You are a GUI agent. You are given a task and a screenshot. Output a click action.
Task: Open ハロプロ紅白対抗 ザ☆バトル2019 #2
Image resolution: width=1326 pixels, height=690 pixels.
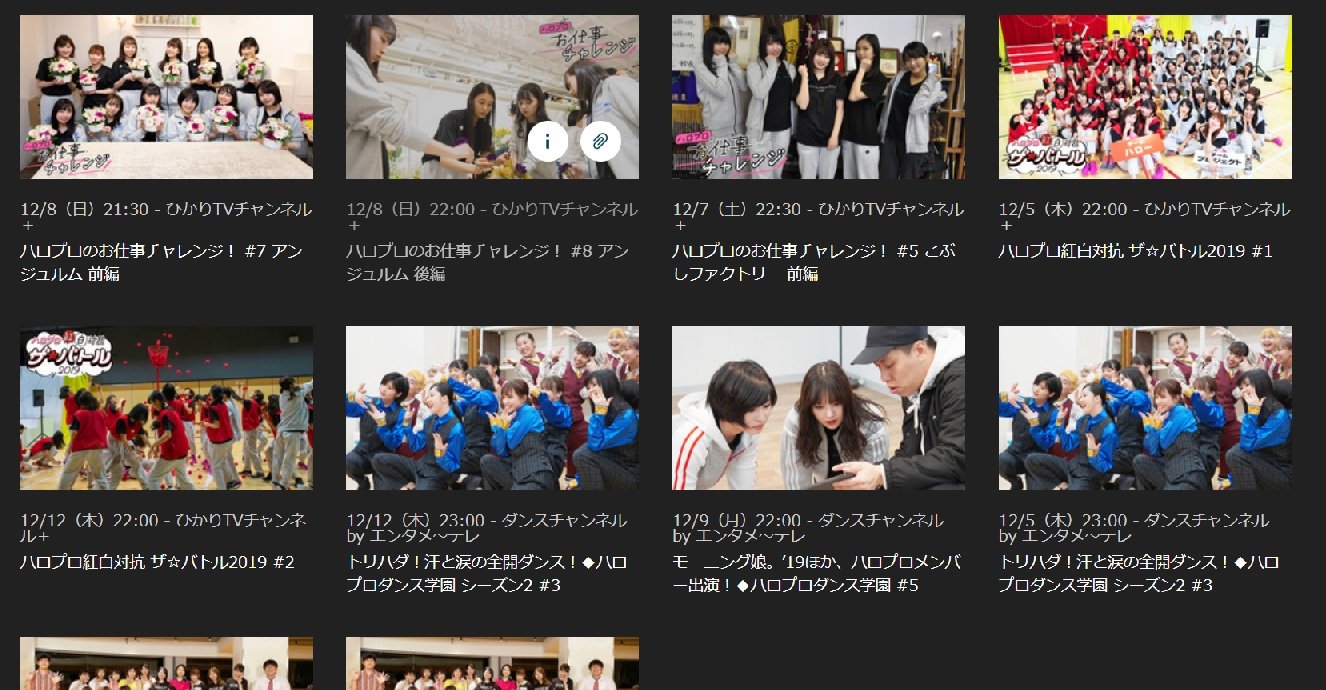(166, 408)
